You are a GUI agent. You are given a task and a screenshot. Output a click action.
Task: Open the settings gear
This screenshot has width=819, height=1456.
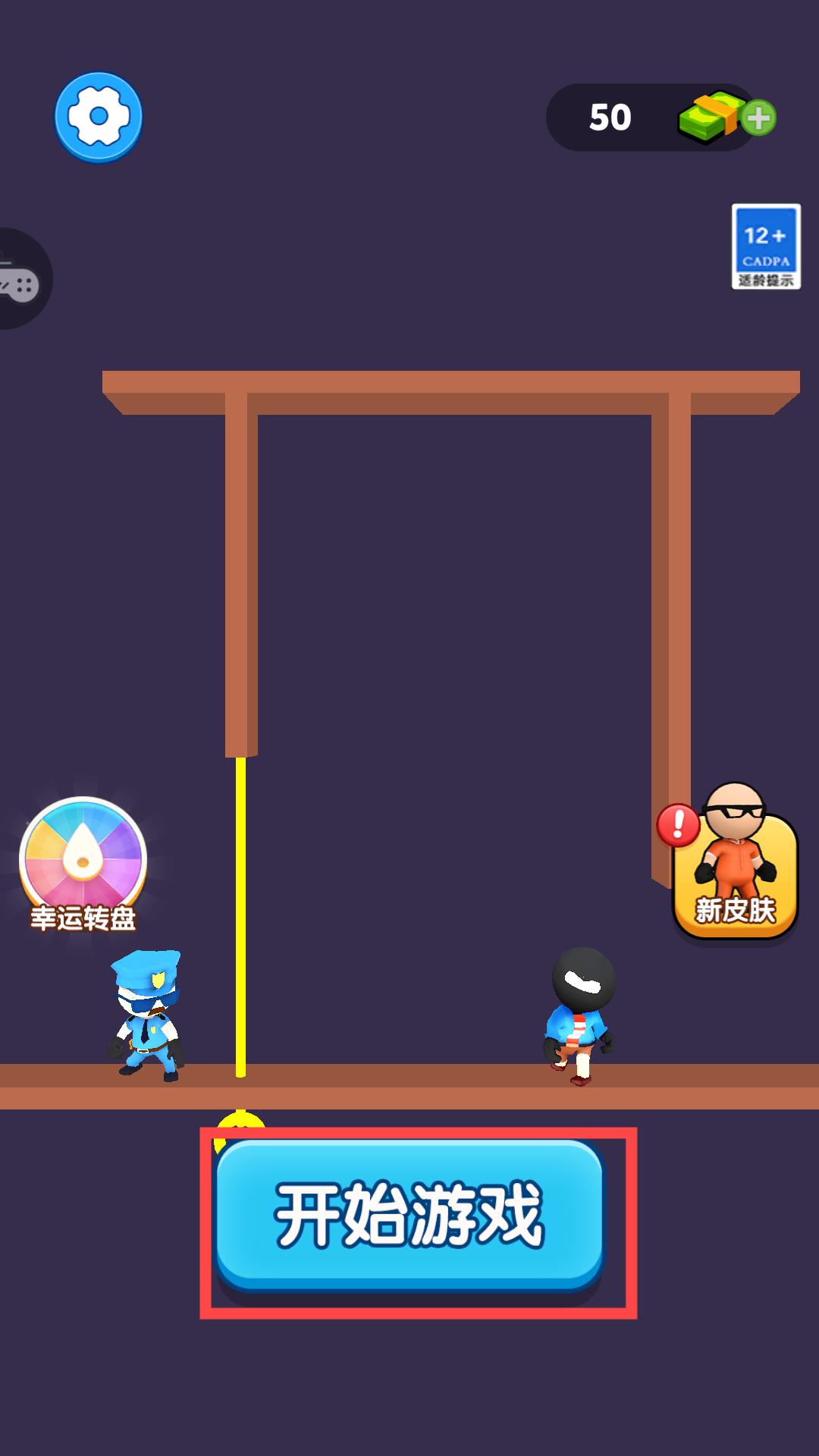(99, 117)
